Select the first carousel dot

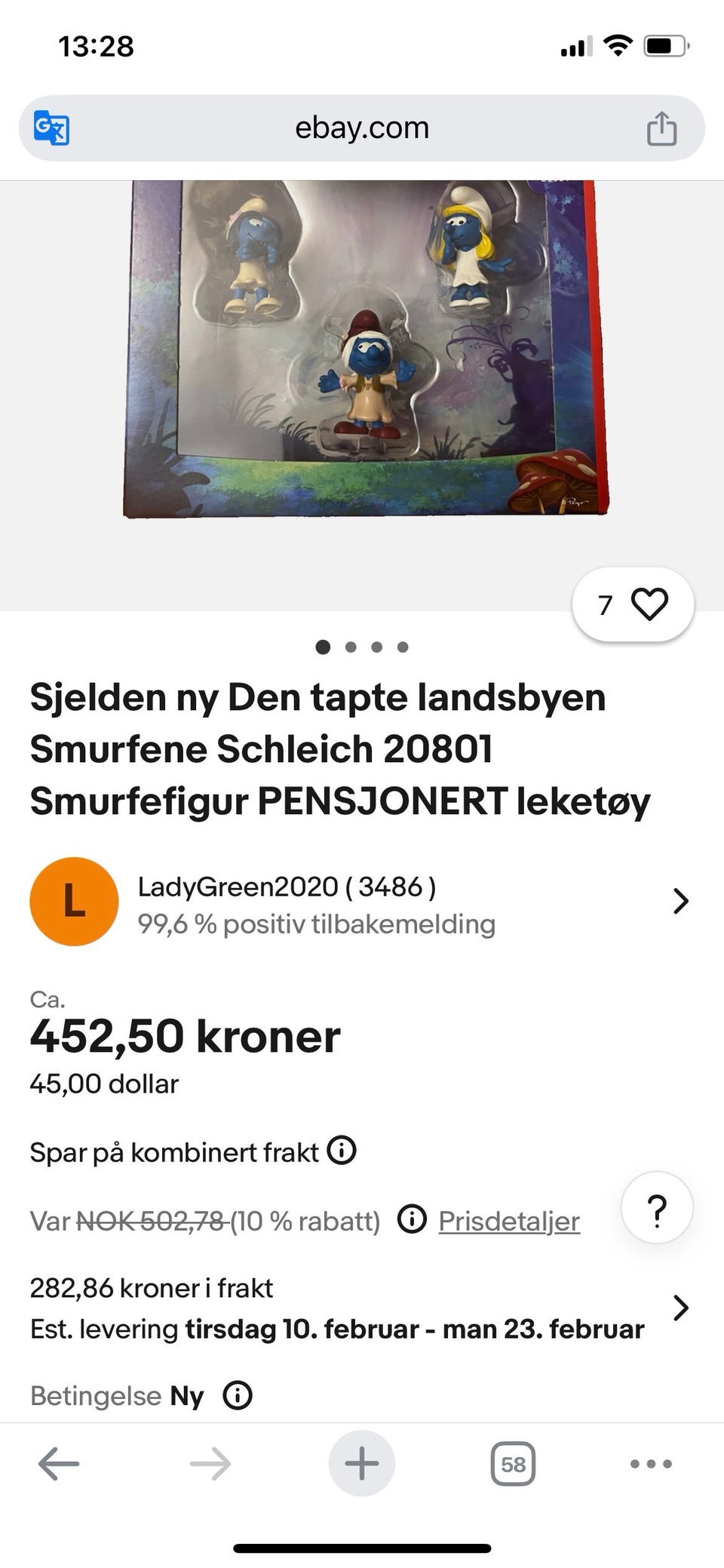(x=324, y=646)
